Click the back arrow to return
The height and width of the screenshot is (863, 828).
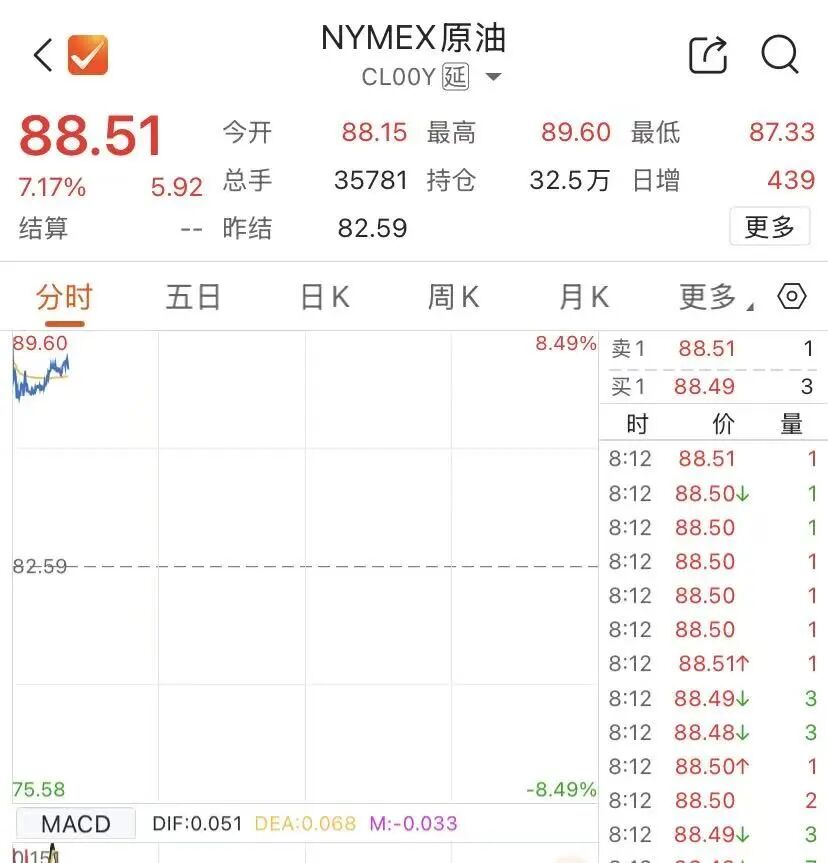(x=39, y=55)
